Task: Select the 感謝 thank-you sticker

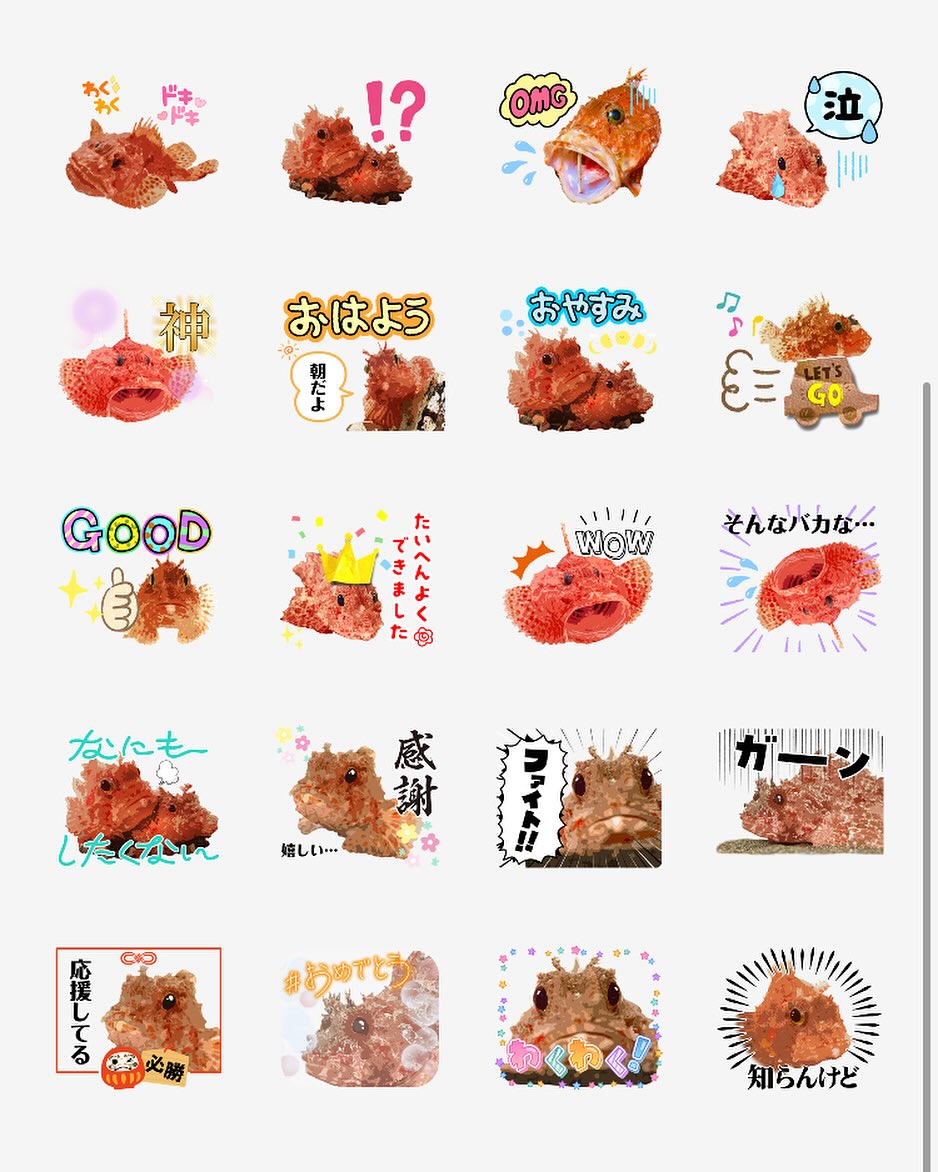Action: (x=360, y=797)
